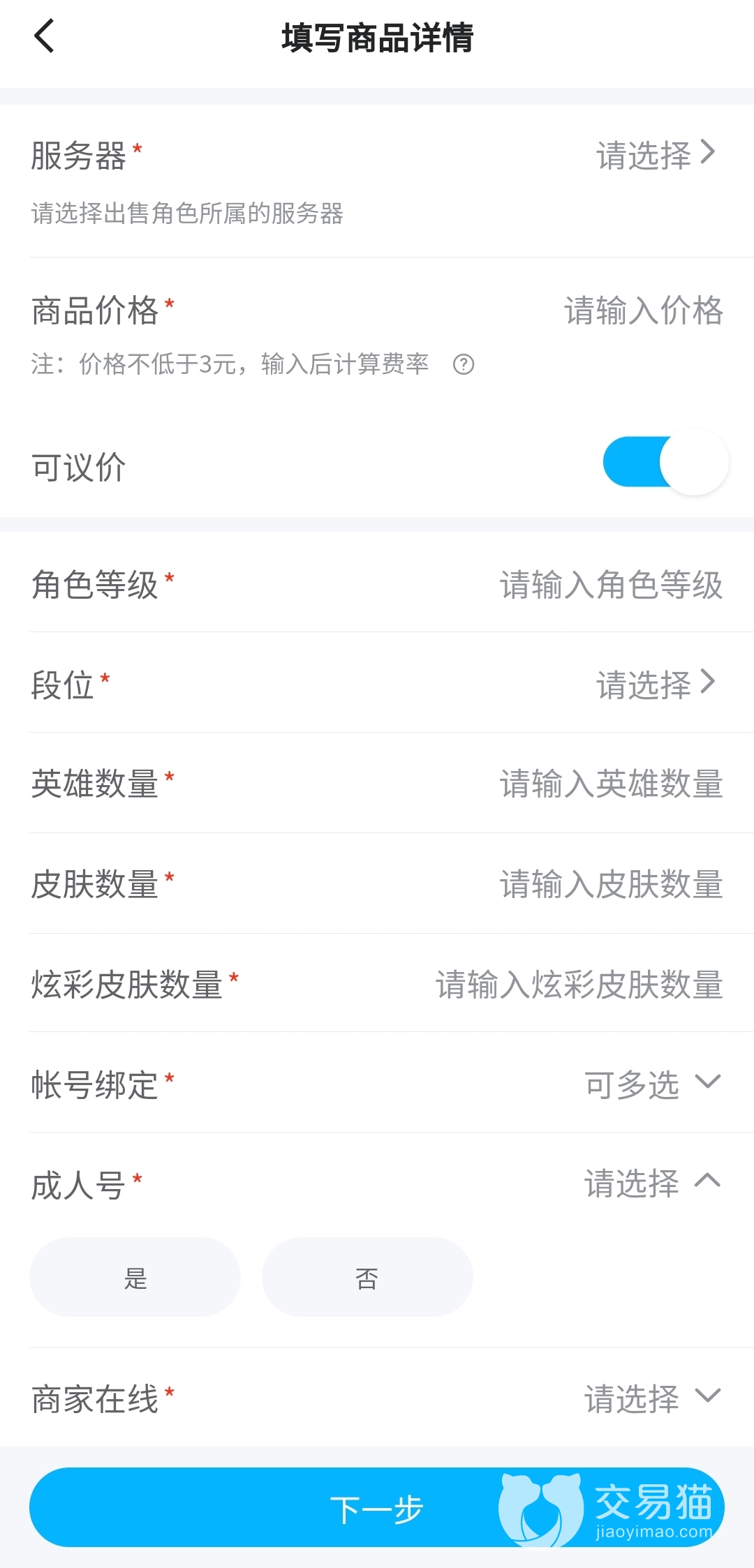Open the 段位 rank selector
Screen dimensions: 754x1568
click(655, 683)
